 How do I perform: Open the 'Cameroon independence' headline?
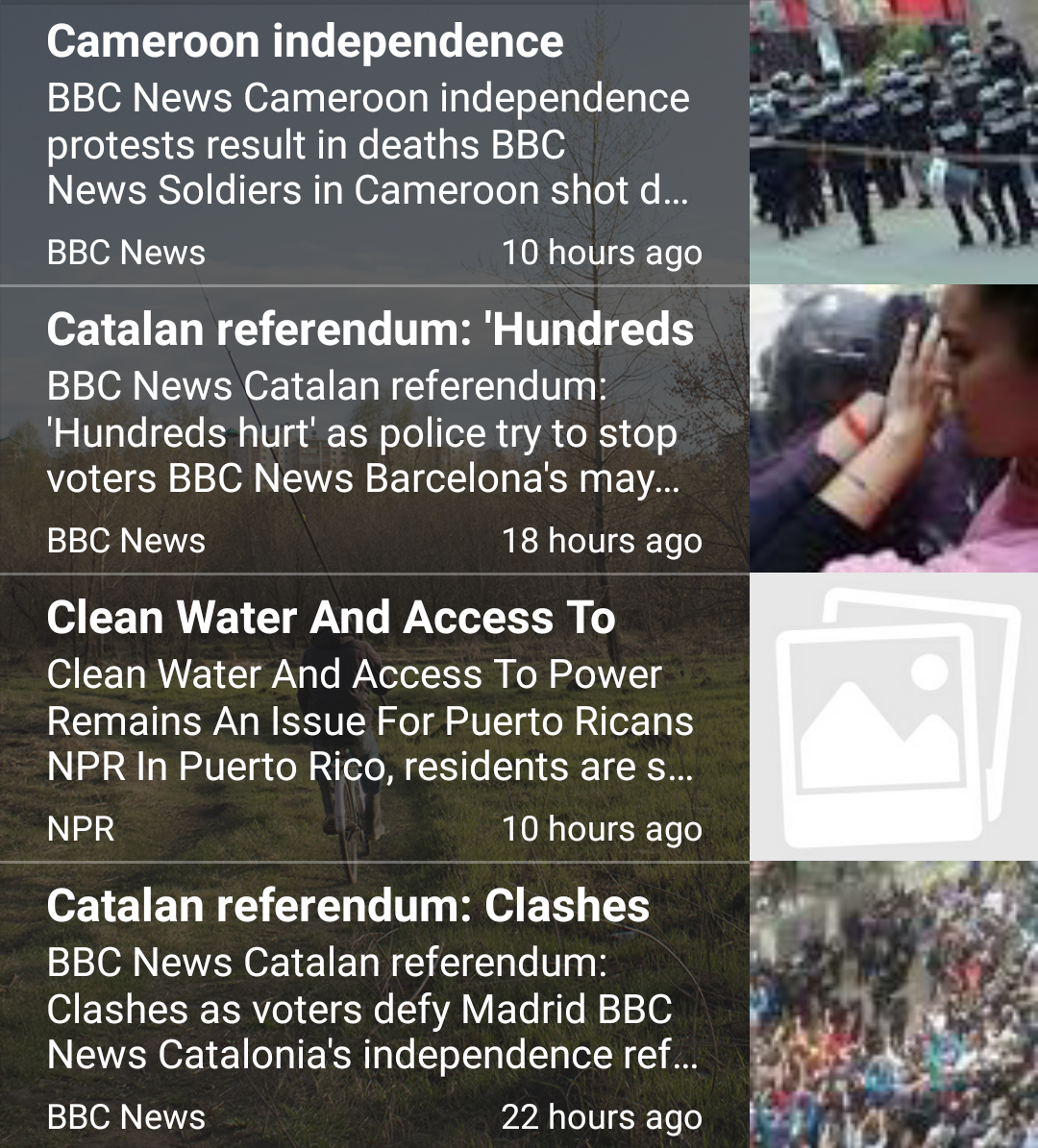click(306, 41)
